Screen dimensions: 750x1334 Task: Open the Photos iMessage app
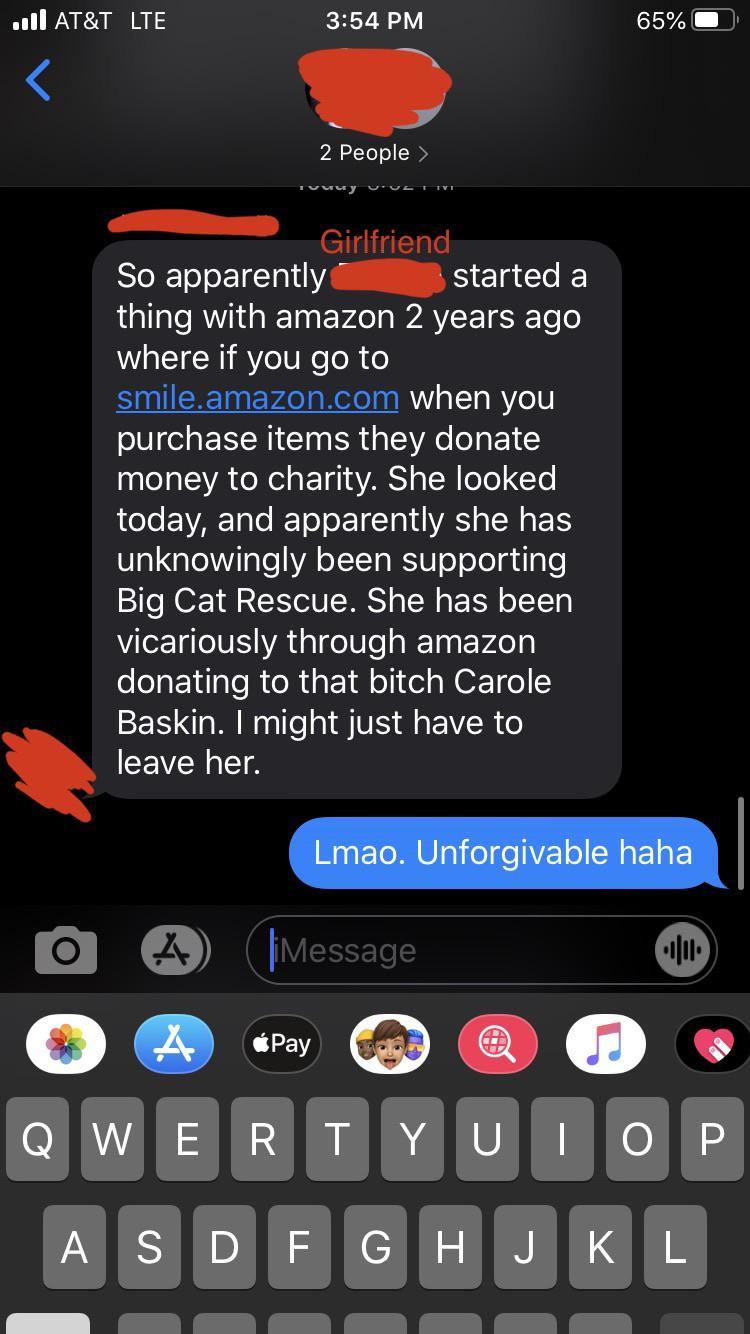(66, 1044)
